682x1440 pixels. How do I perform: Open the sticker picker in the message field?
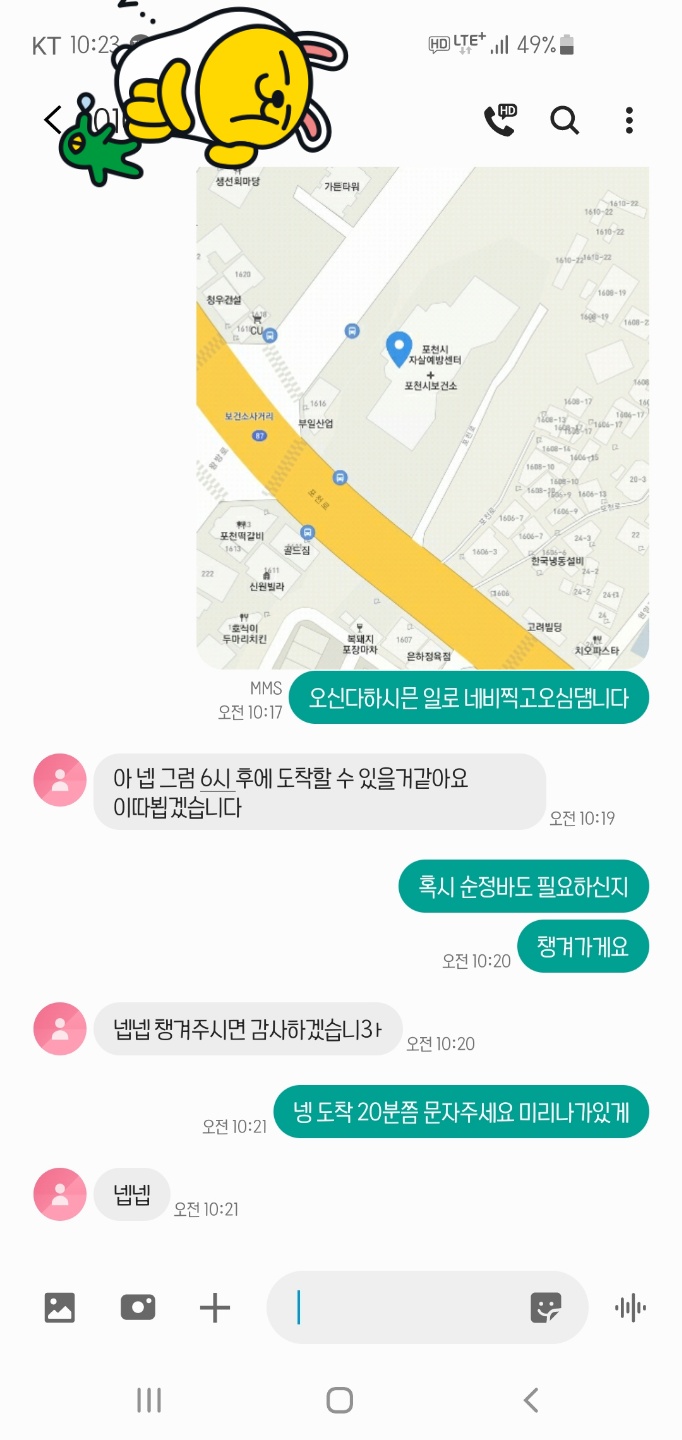tap(546, 1307)
